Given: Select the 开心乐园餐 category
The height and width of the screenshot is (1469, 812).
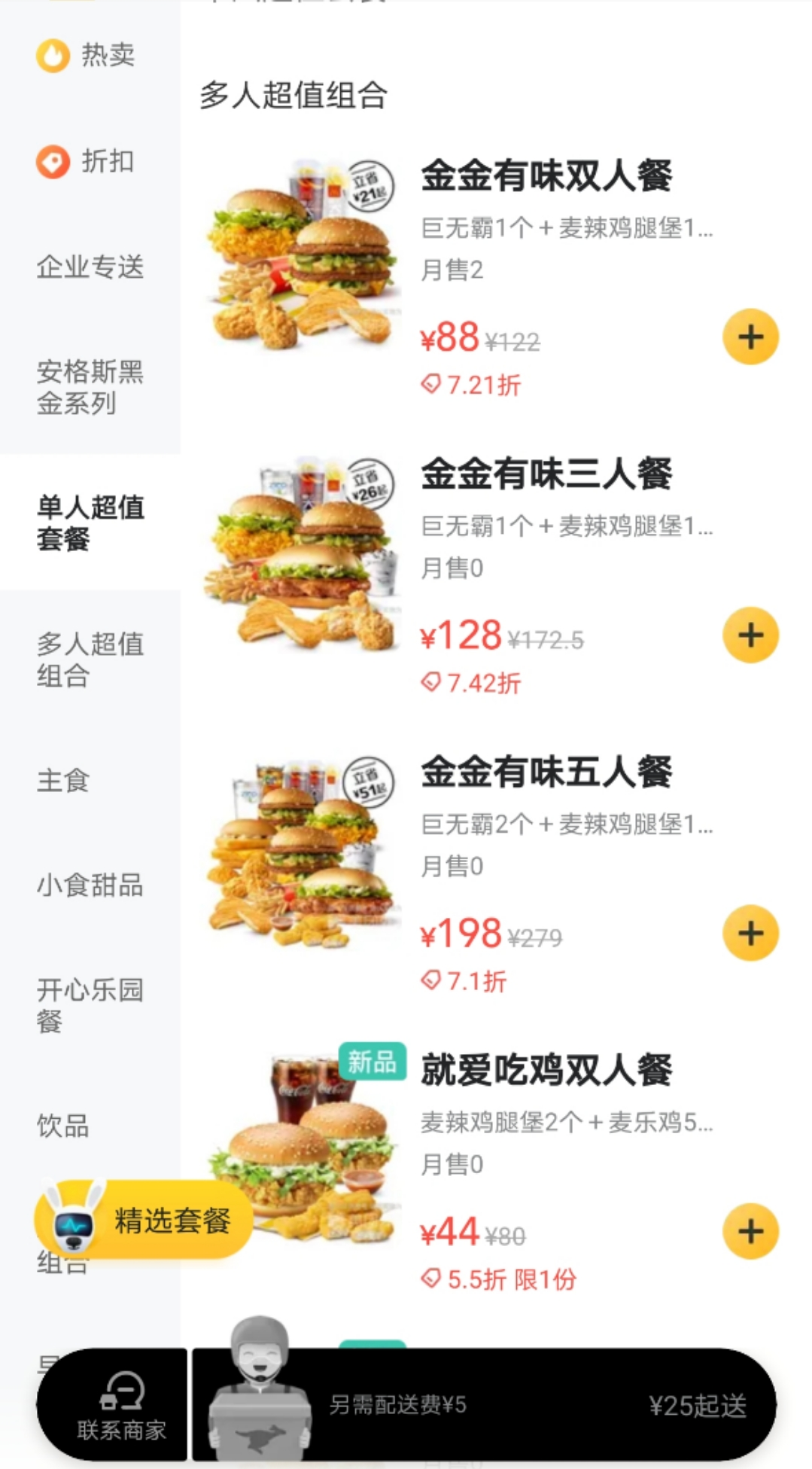Looking at the screenshot, I should point(90,1005).
